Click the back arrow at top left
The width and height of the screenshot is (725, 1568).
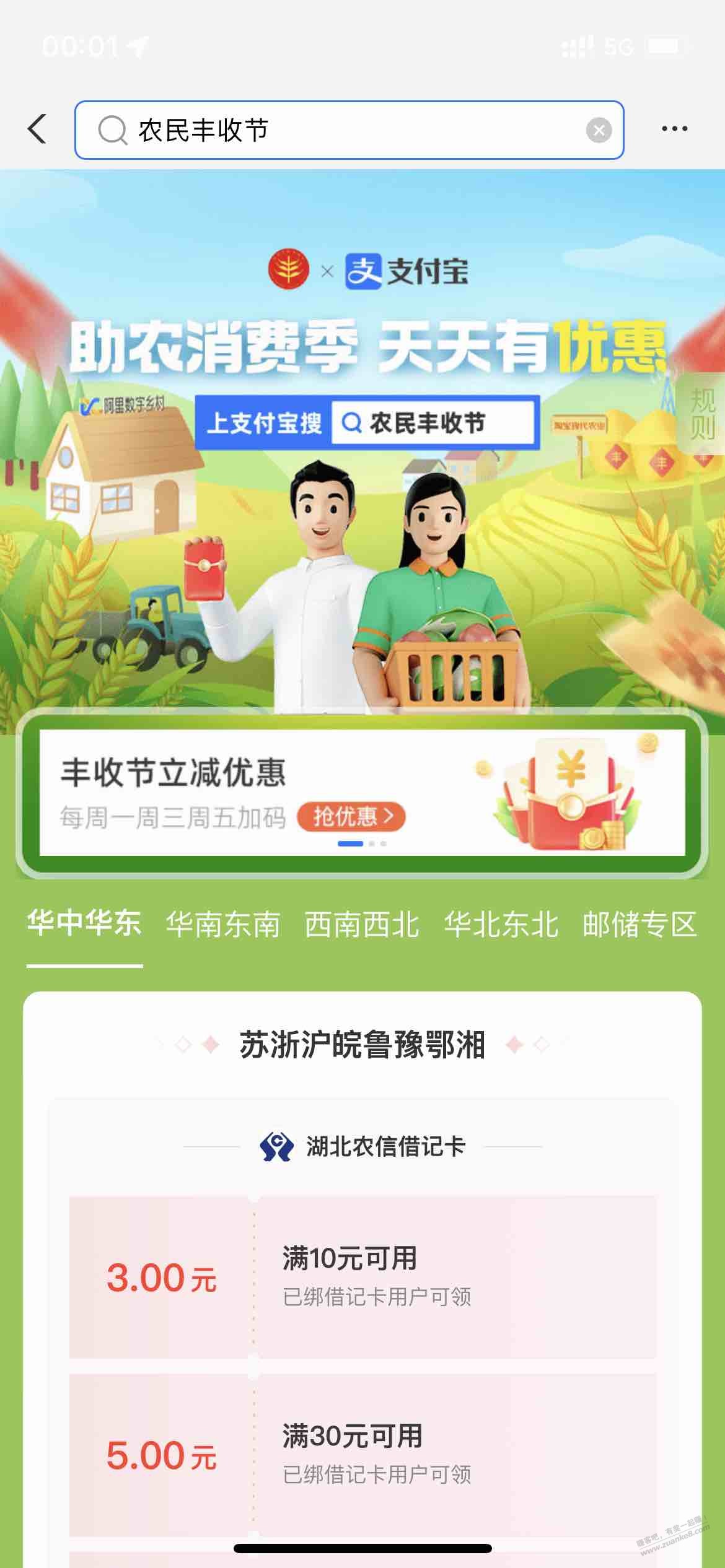coord(37,129)
